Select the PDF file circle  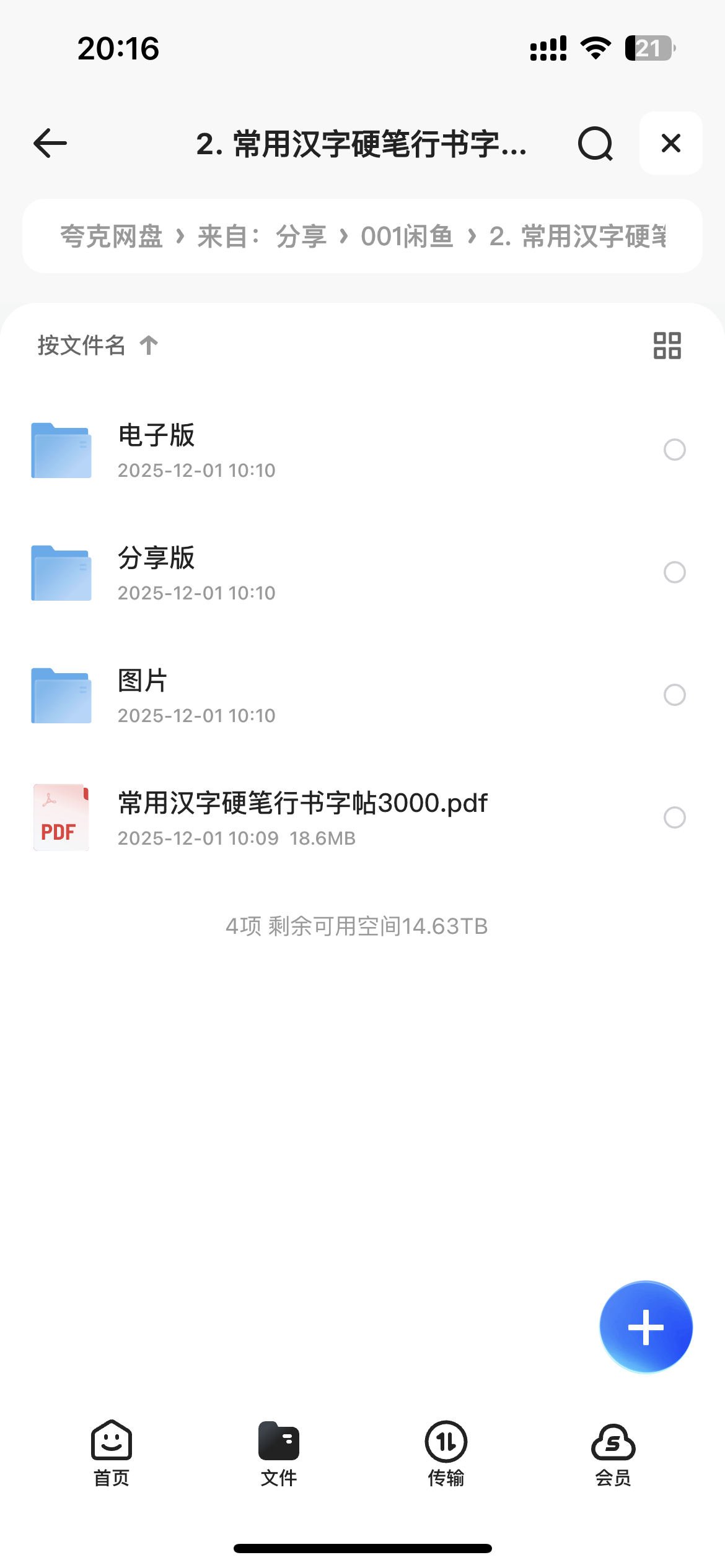tap(674, 817)
